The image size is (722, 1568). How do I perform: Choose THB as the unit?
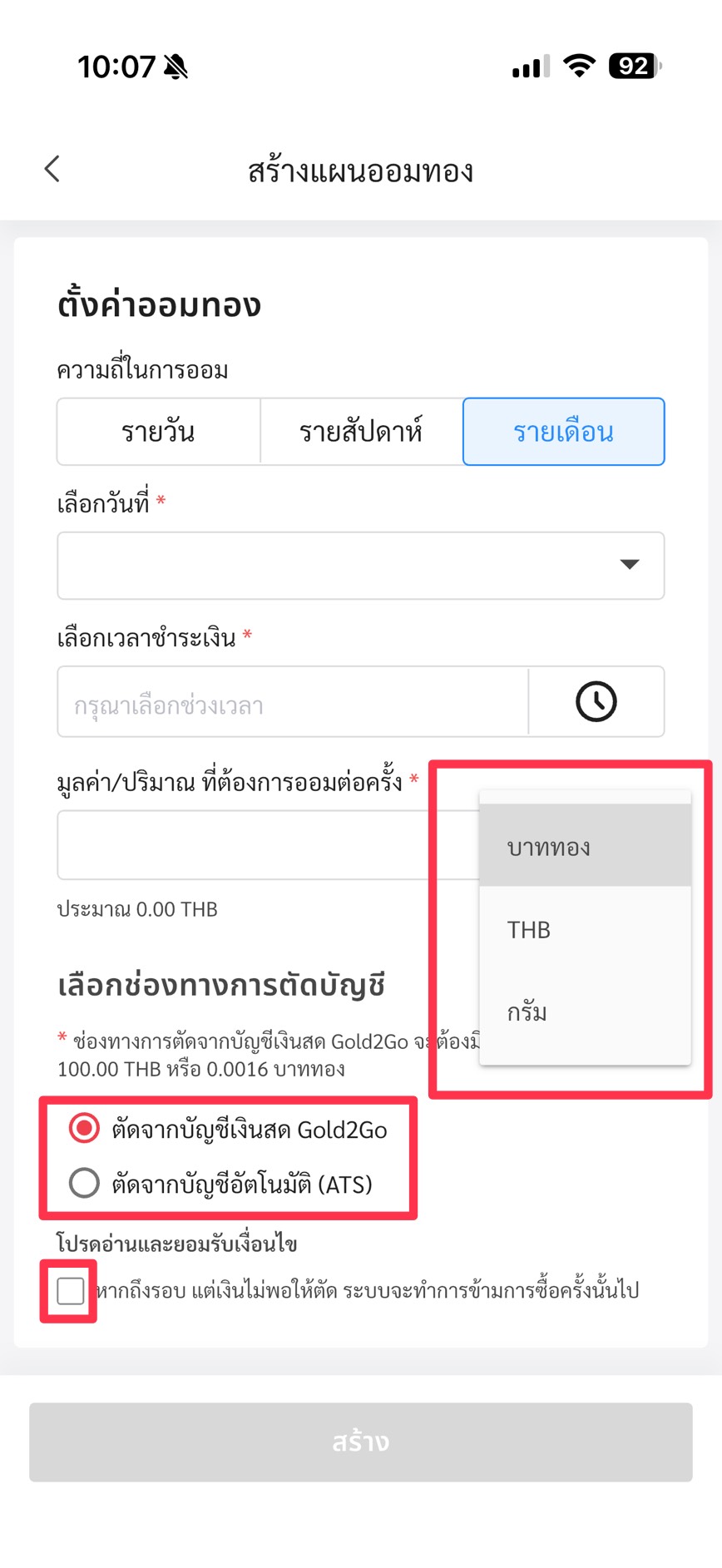(586, 928)
